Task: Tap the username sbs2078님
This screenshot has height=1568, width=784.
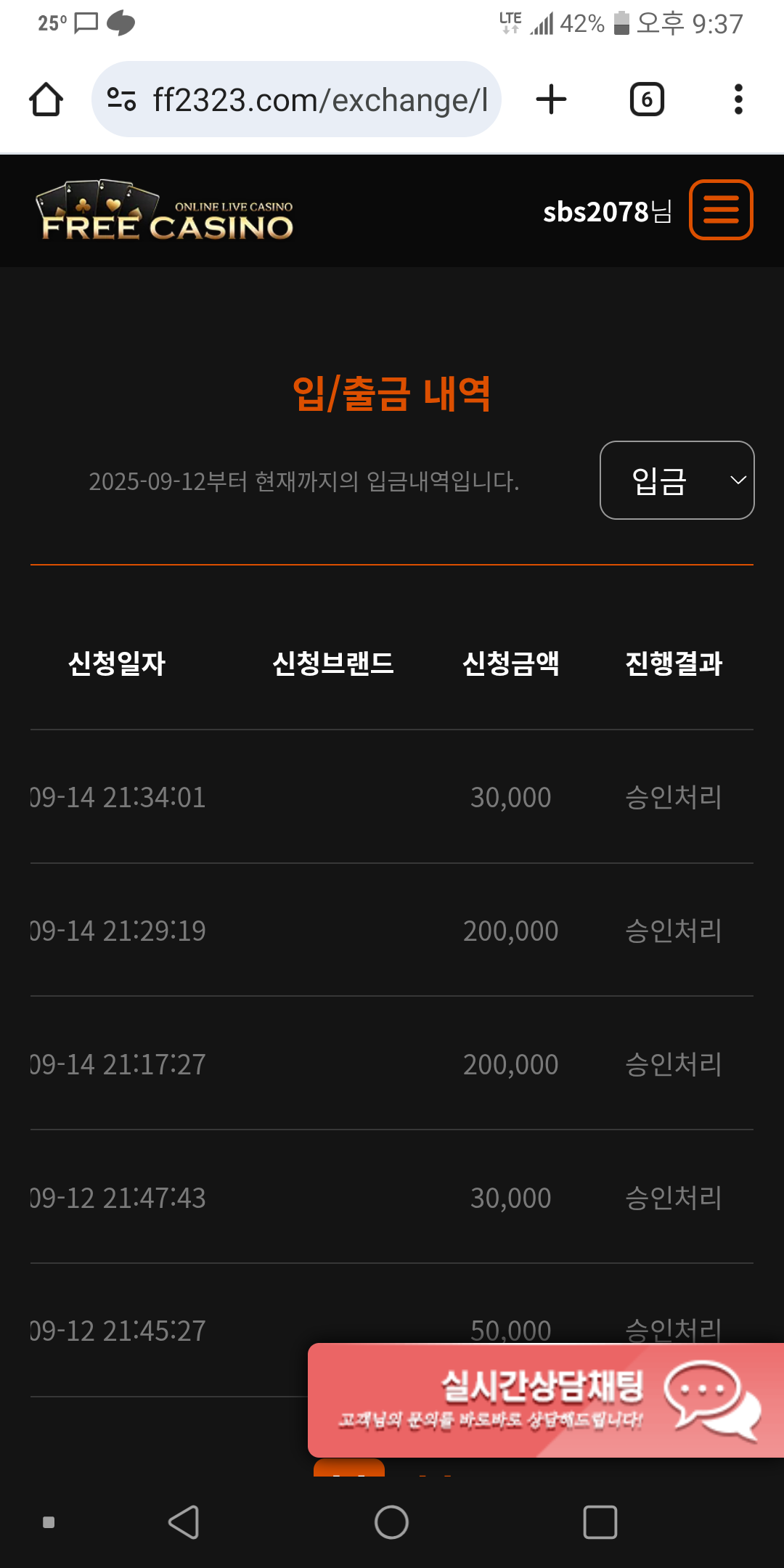Action: [607, 212]
